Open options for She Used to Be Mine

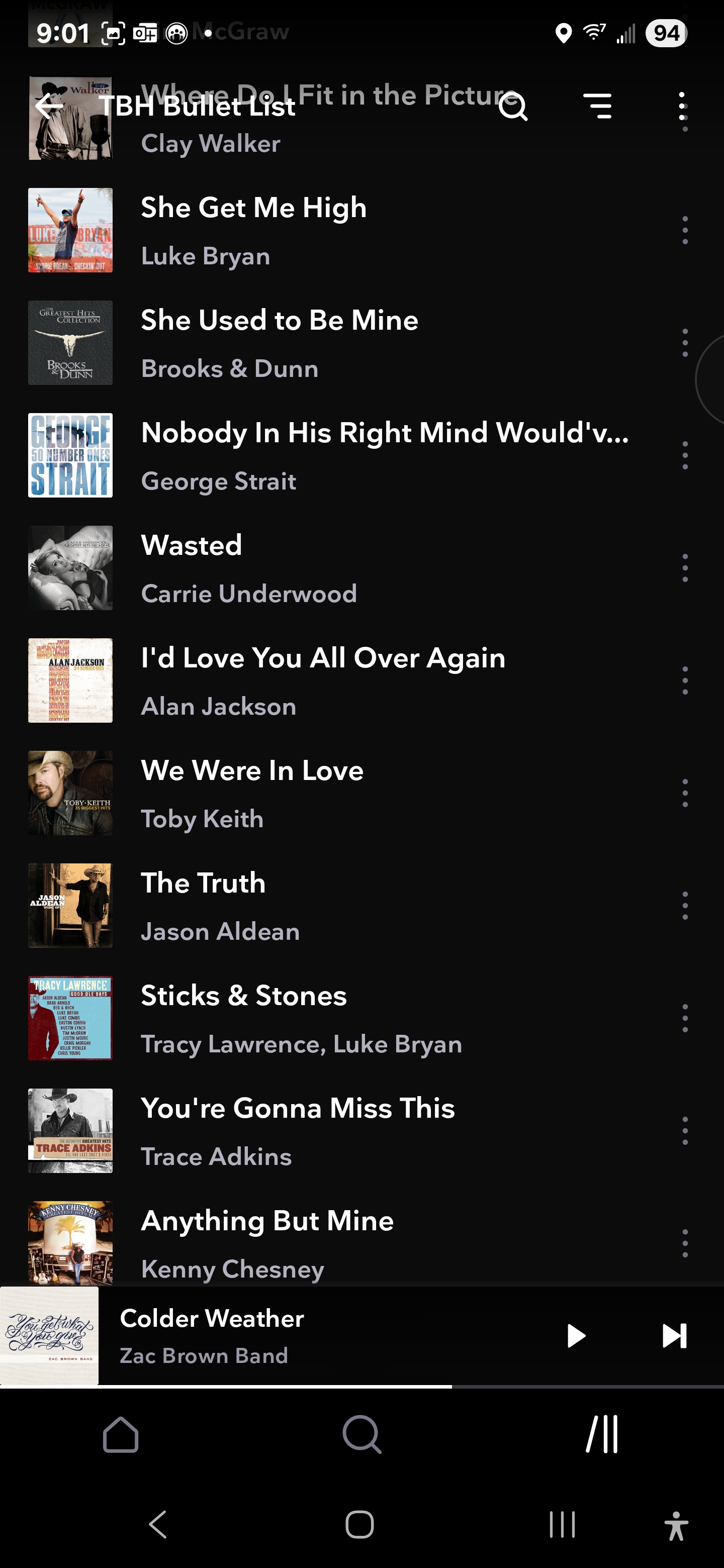click(x=685, y=343)
